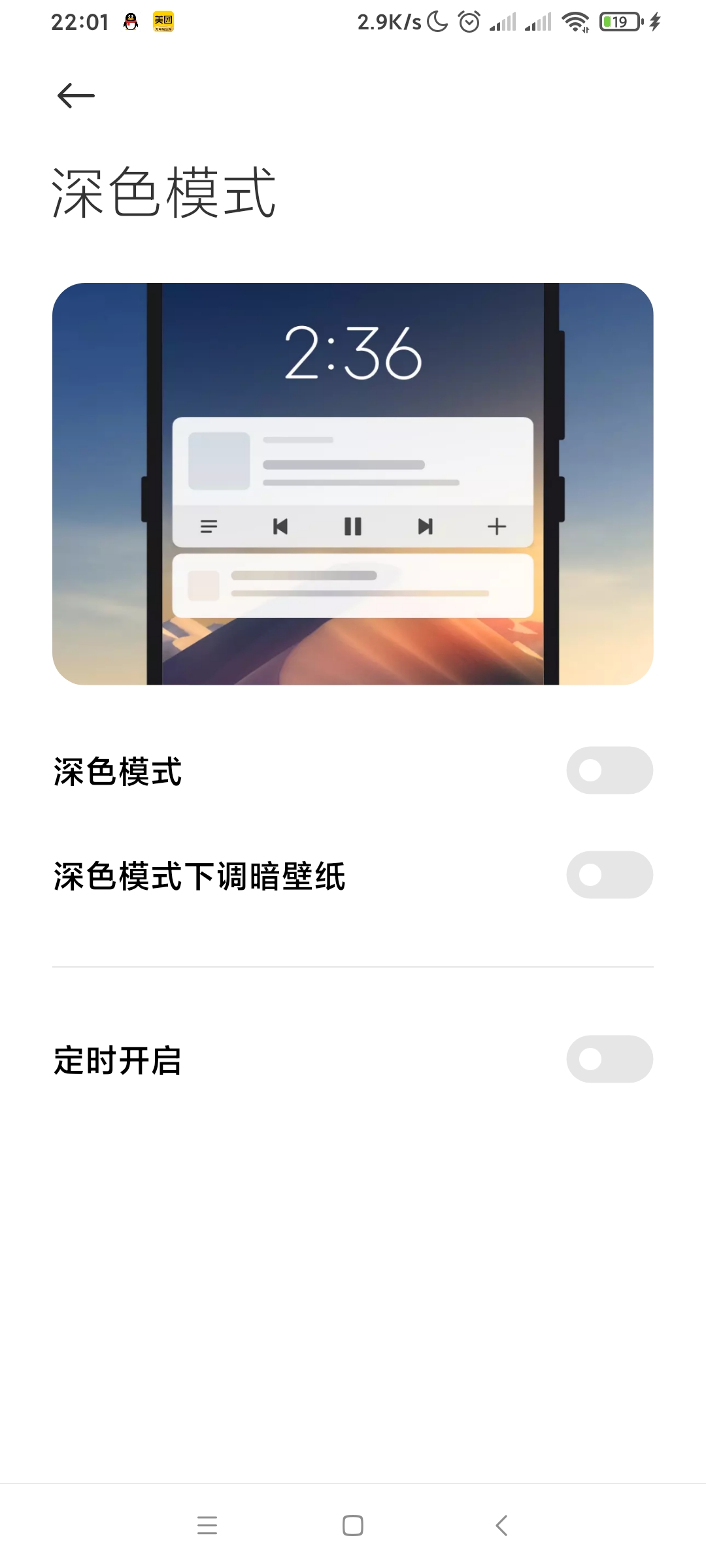
Task: Enable the 深色模式 switch
Action: click(x=609, y=770)
